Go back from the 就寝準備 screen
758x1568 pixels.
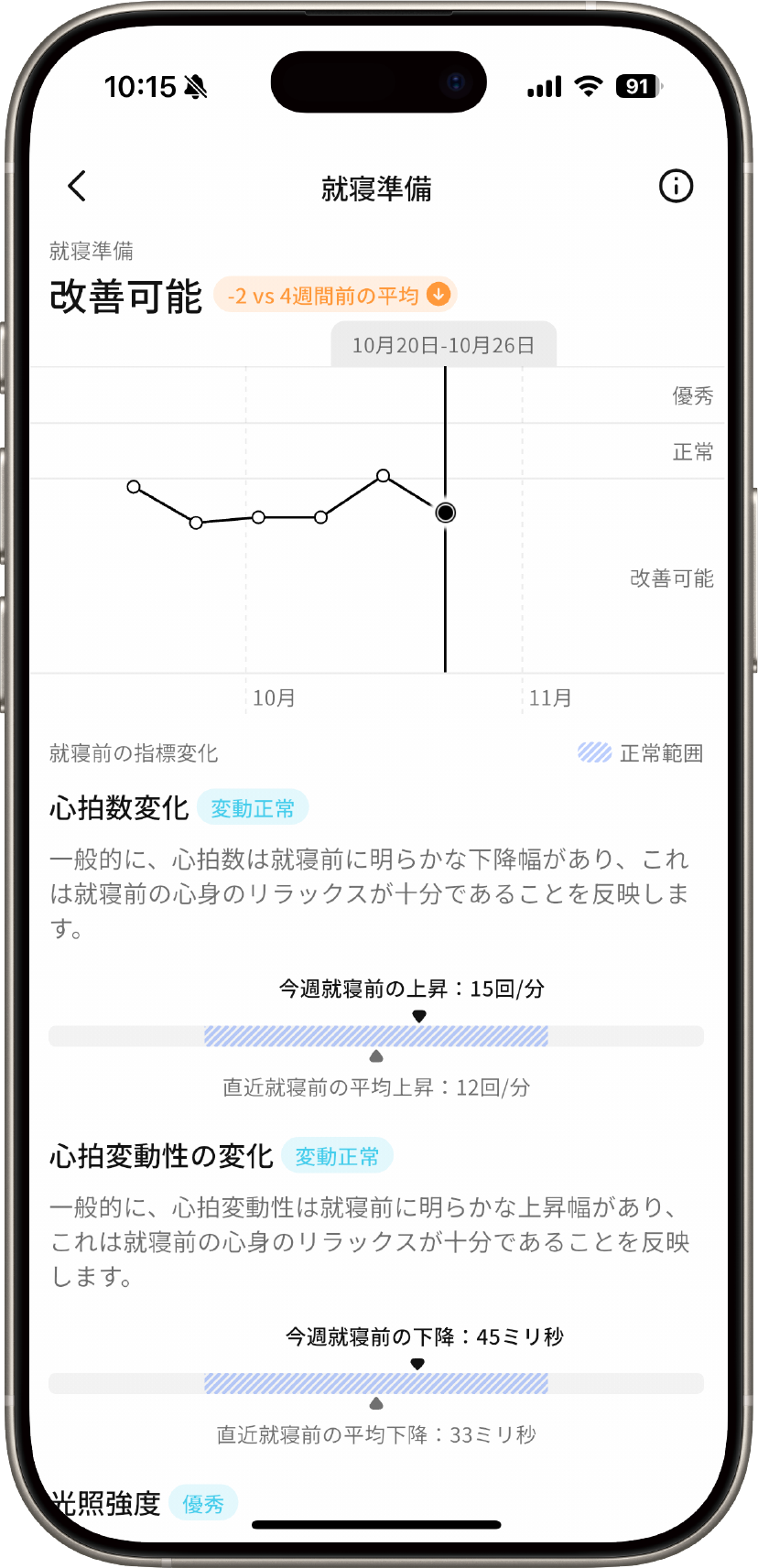[x=77, y=186]
